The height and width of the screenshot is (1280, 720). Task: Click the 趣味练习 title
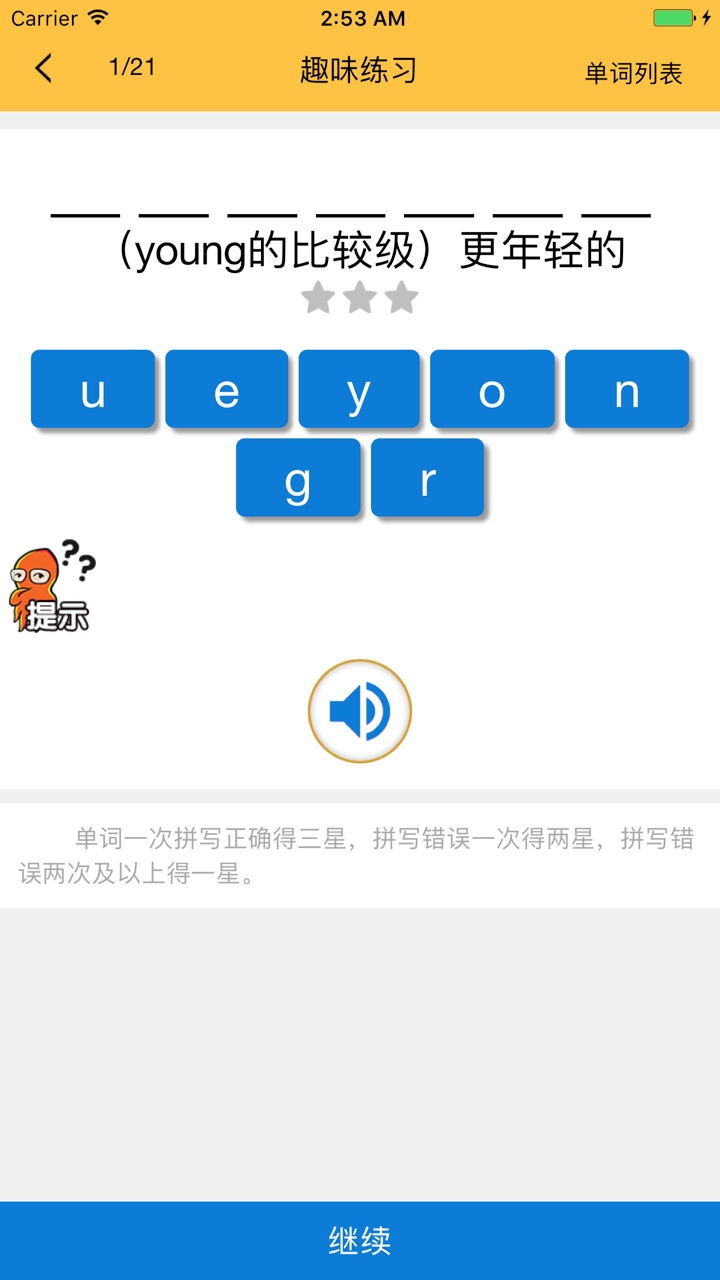(x=359, y=68)
